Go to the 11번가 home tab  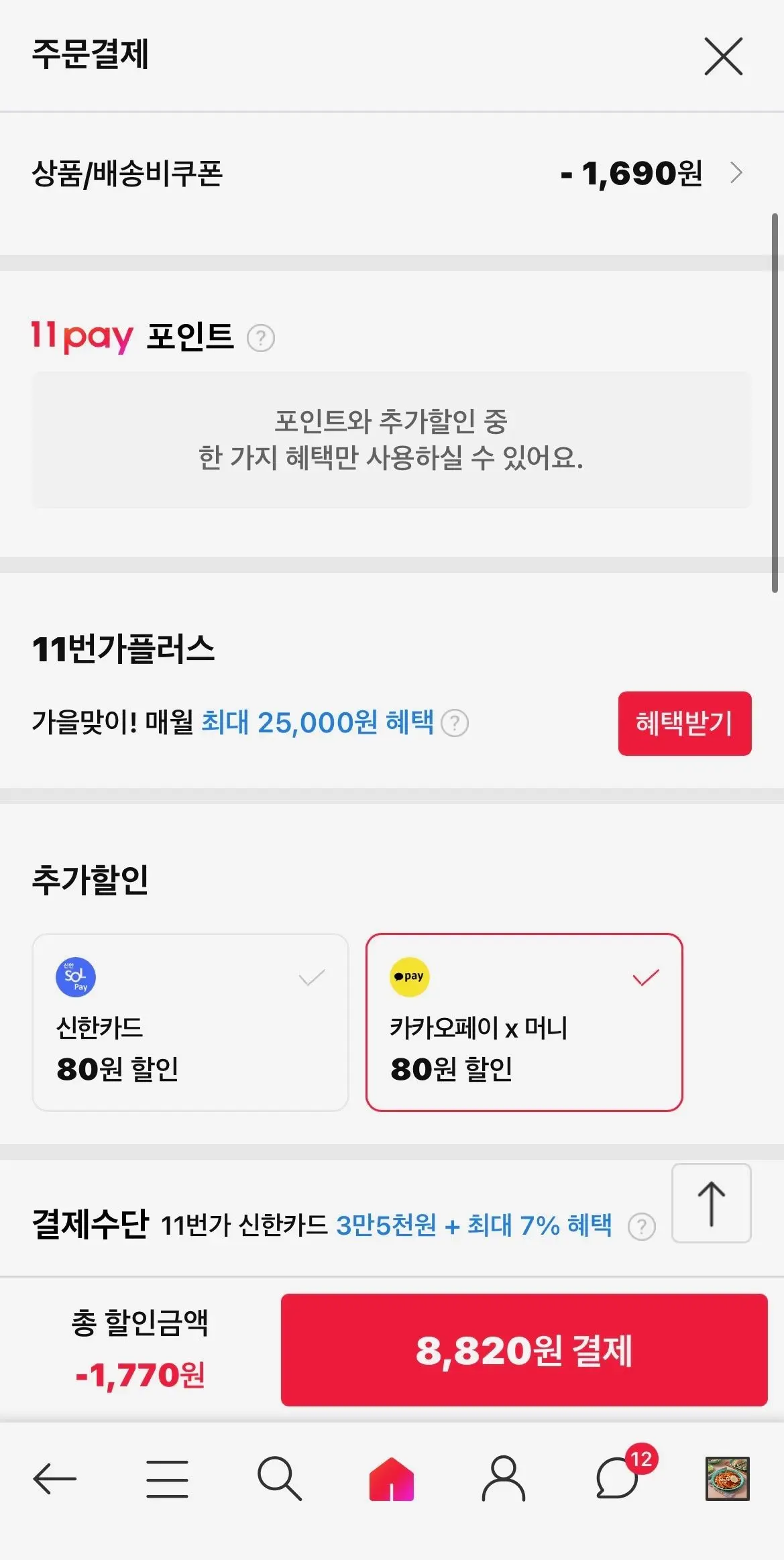click(392, 1478)
